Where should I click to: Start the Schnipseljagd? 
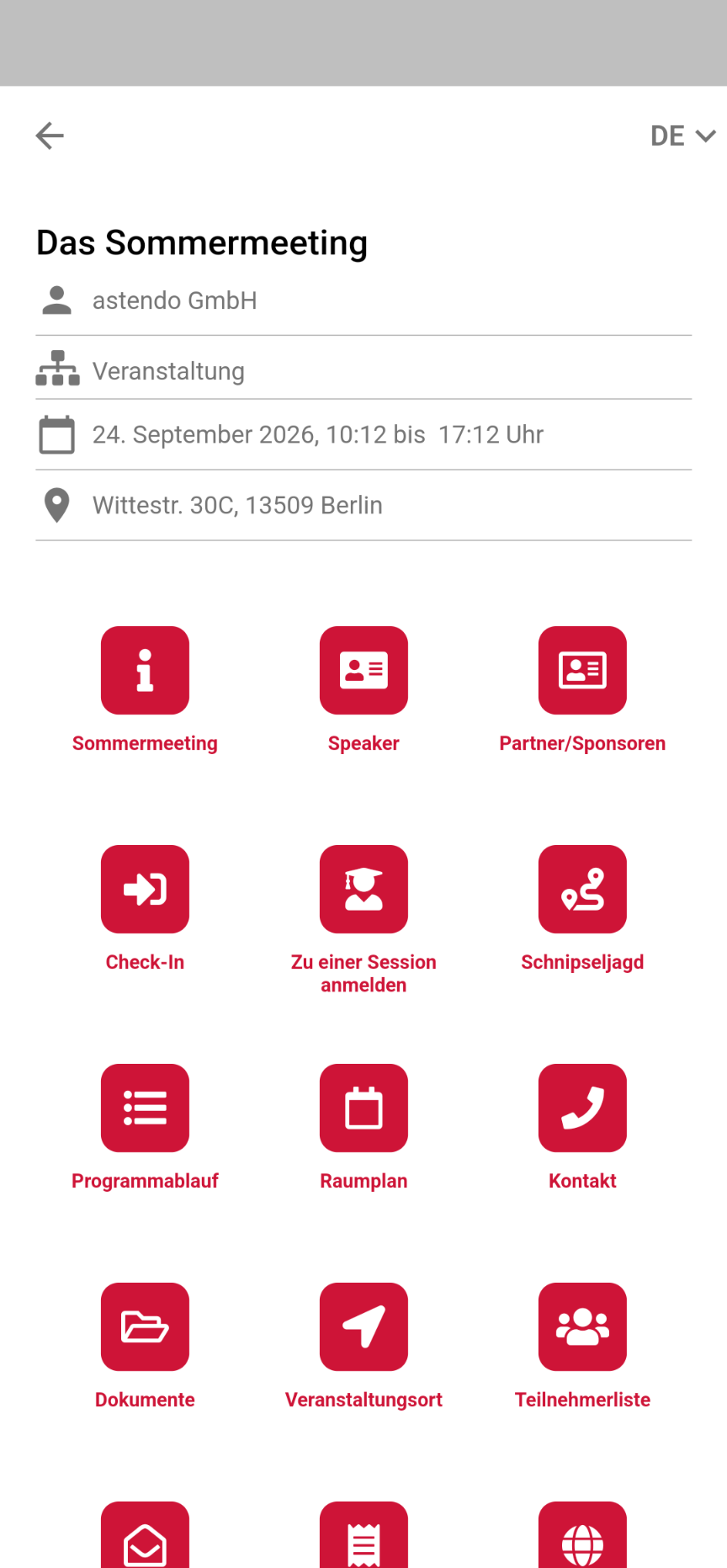[582, 889]
